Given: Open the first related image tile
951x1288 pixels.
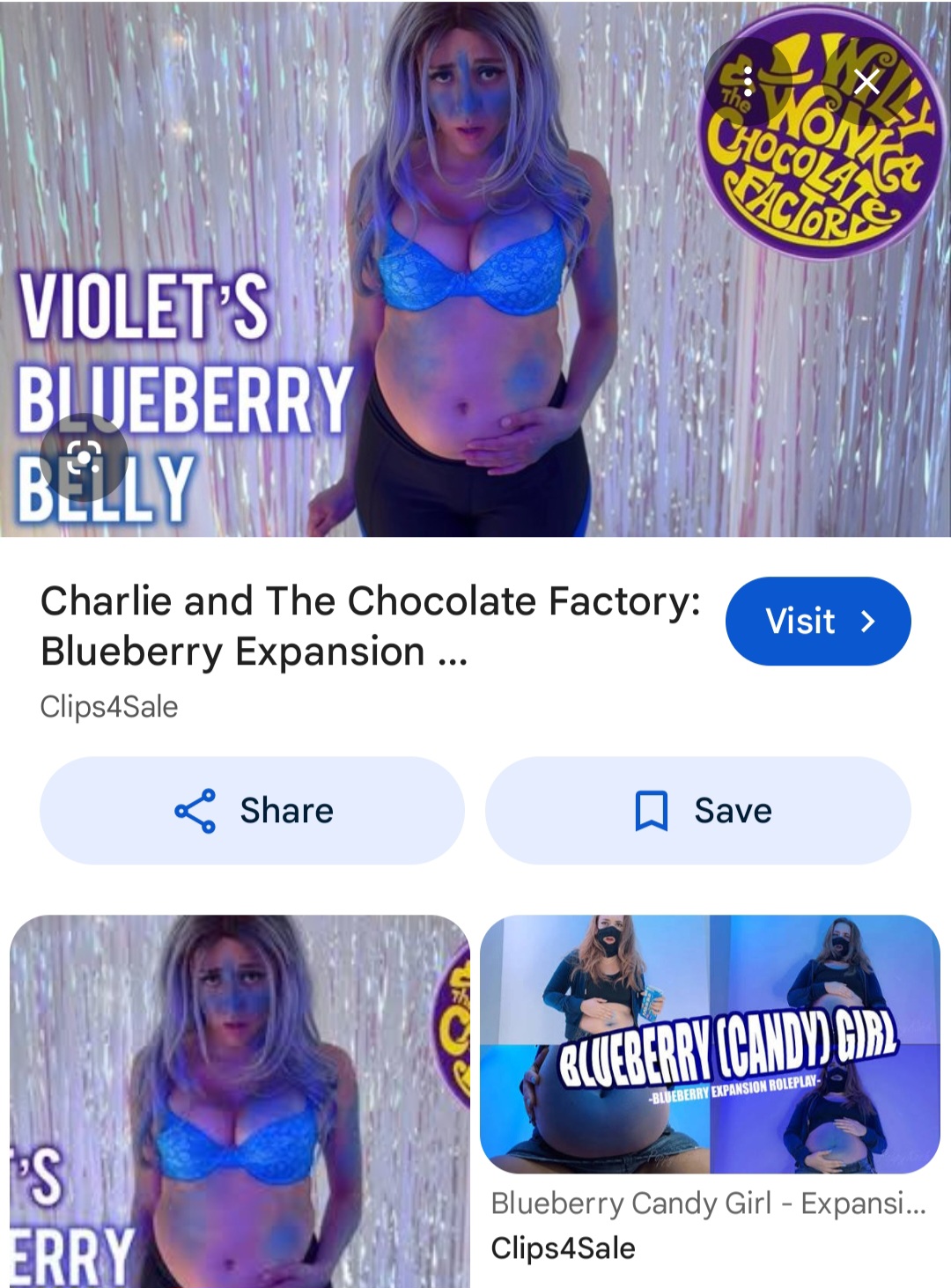Looking at the screenshot, I should [240, 1100].
